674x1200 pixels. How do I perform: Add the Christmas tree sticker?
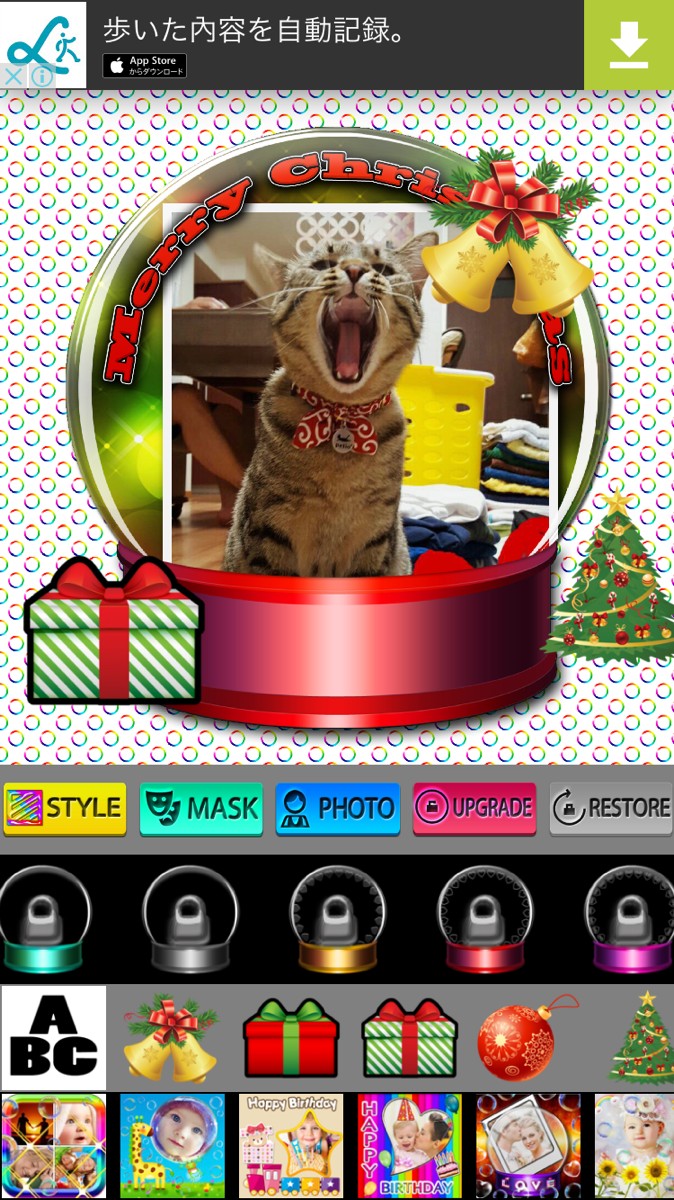[642, 1038]
